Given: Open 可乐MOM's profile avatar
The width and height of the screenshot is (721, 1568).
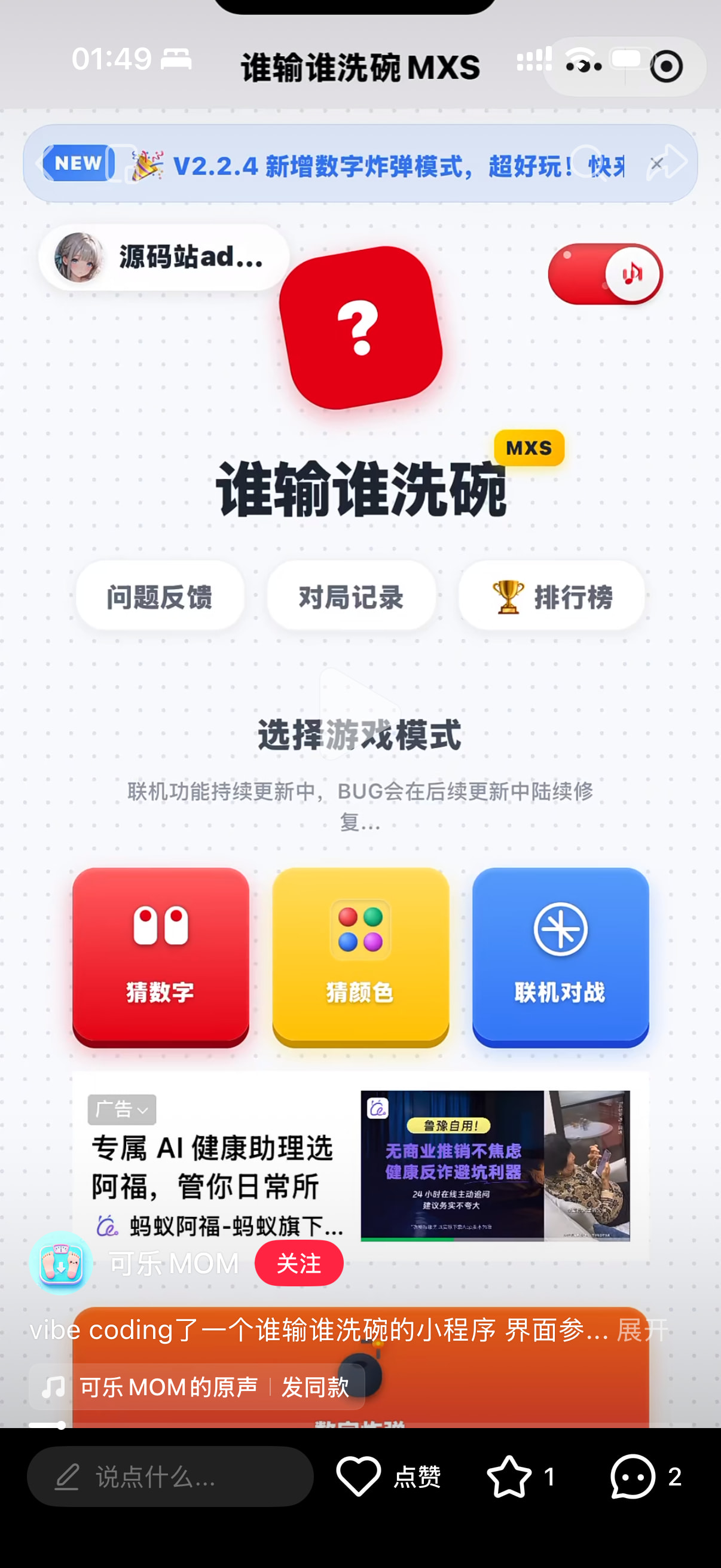Looking at the screenshot, I should [x=61, y=1262].
